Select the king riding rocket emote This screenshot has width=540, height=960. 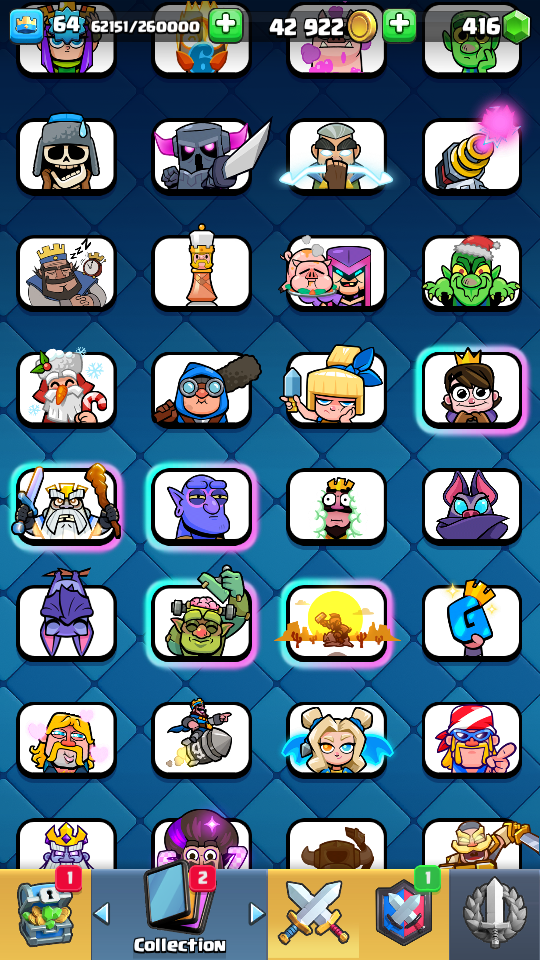(202, 740)
